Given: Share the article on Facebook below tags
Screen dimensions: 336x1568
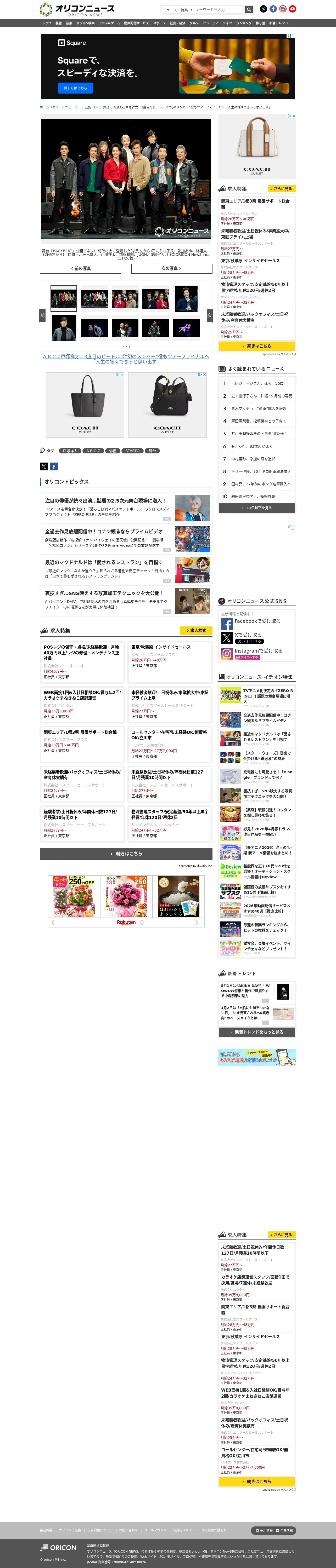Looking at the screenshot, I should click(x=54, y=466).
